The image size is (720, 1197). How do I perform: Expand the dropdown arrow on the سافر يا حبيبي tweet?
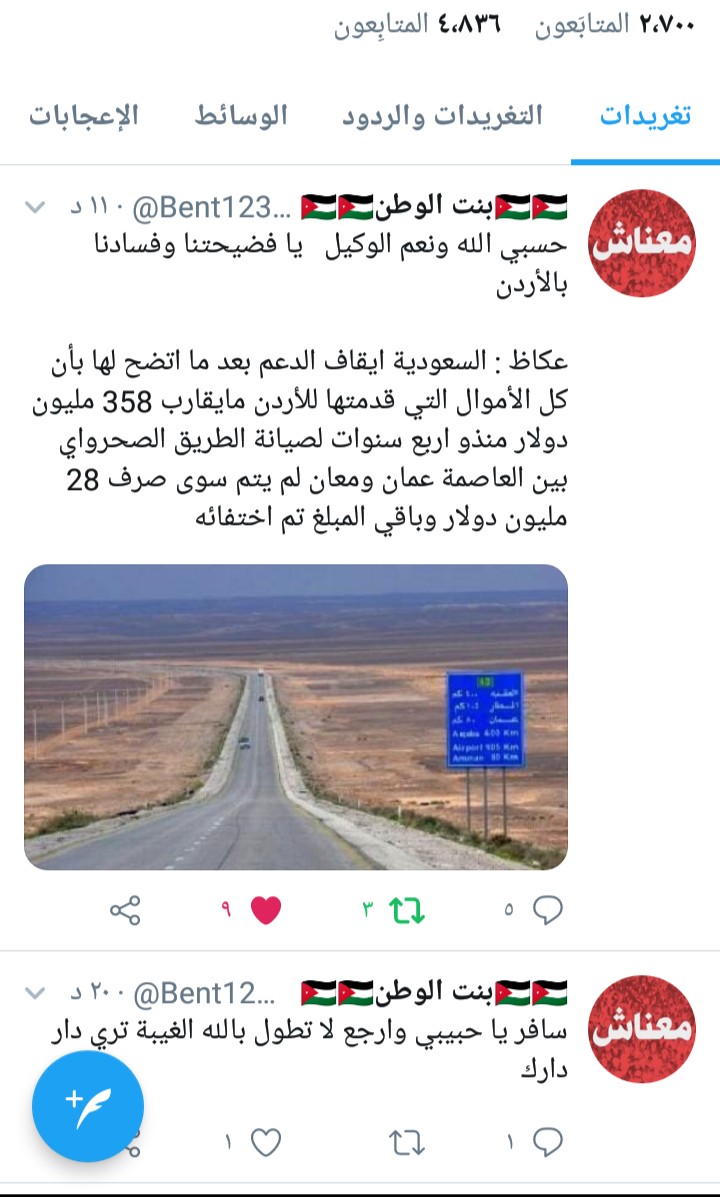tap(35, 992)
